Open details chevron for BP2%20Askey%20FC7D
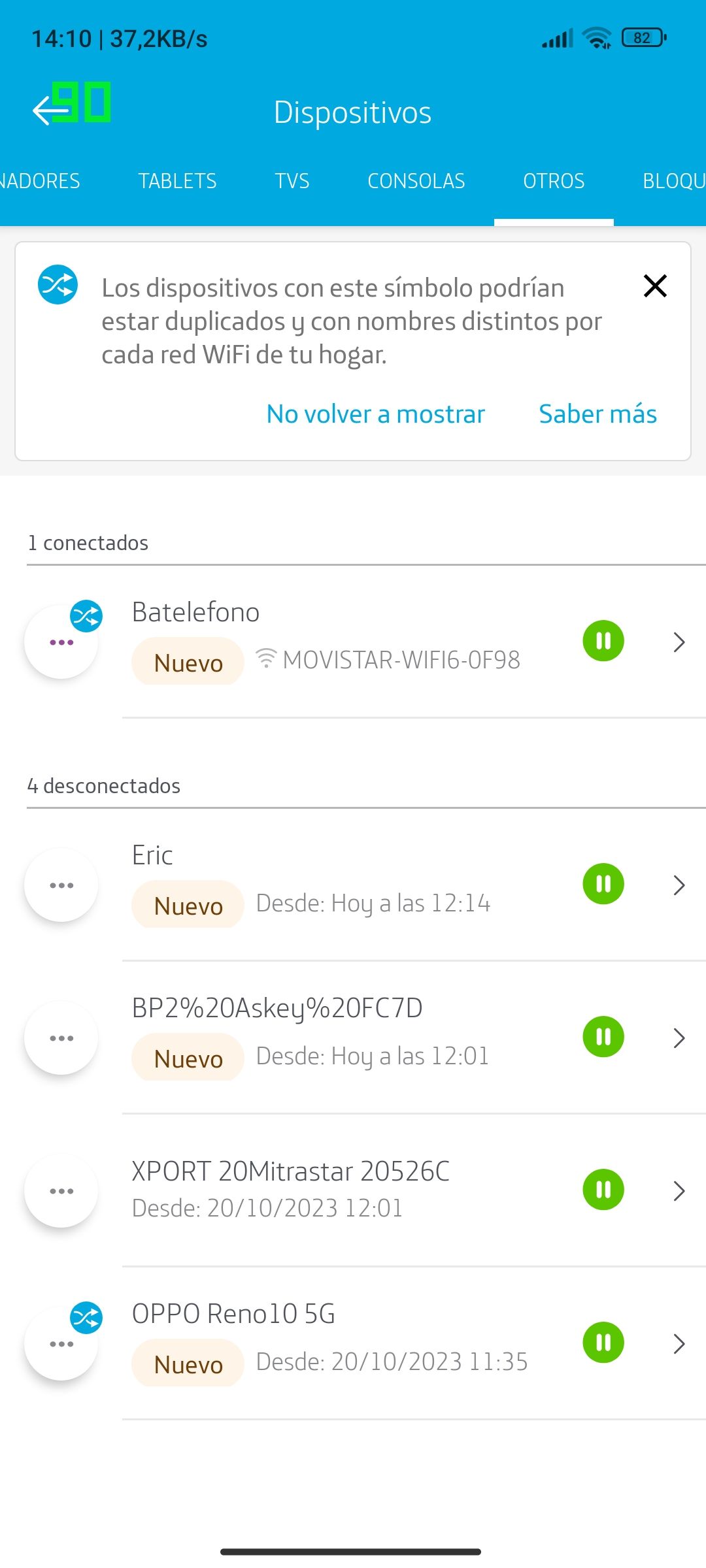The width and height of the screenshot is (706, 1568). tap(678, 1037)
